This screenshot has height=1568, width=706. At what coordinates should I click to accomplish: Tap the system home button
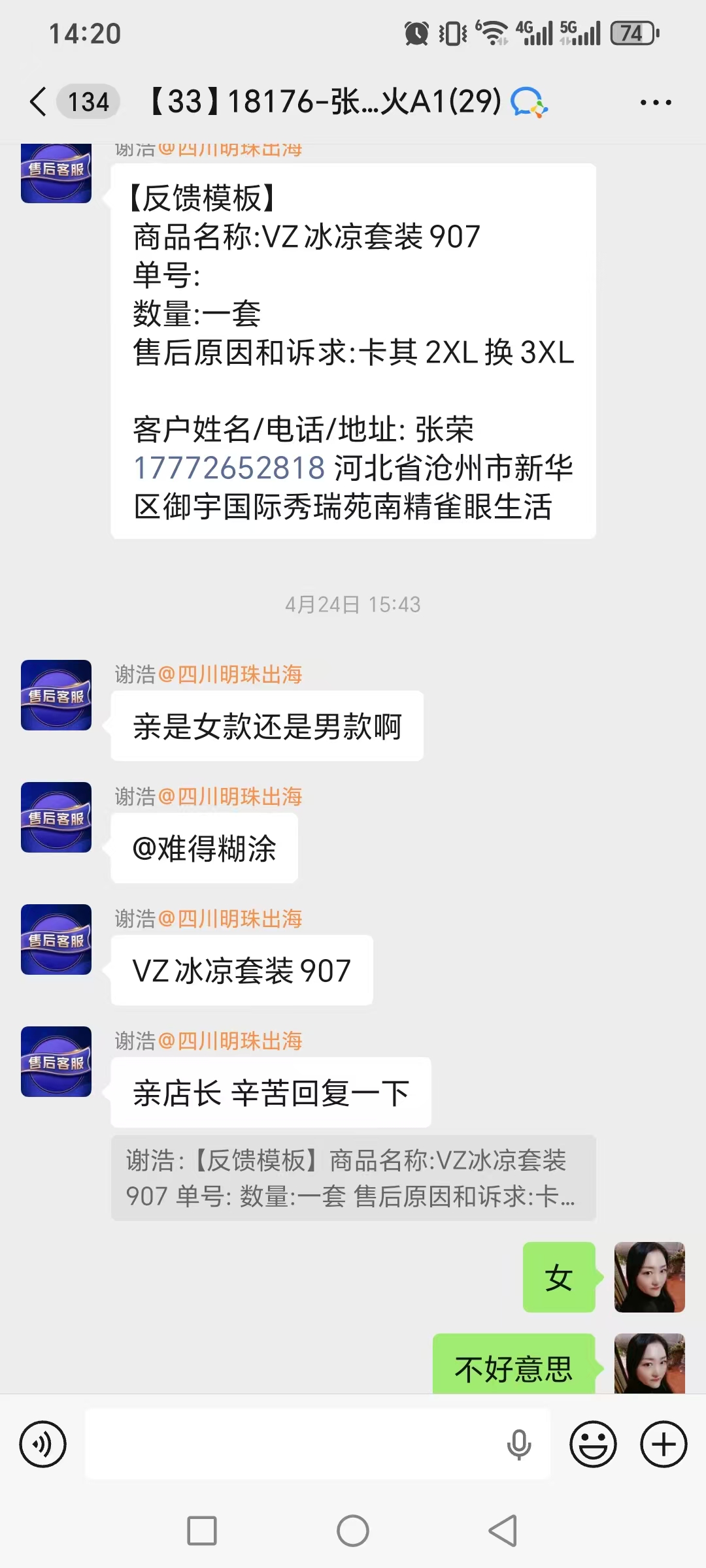point(353,1531)
